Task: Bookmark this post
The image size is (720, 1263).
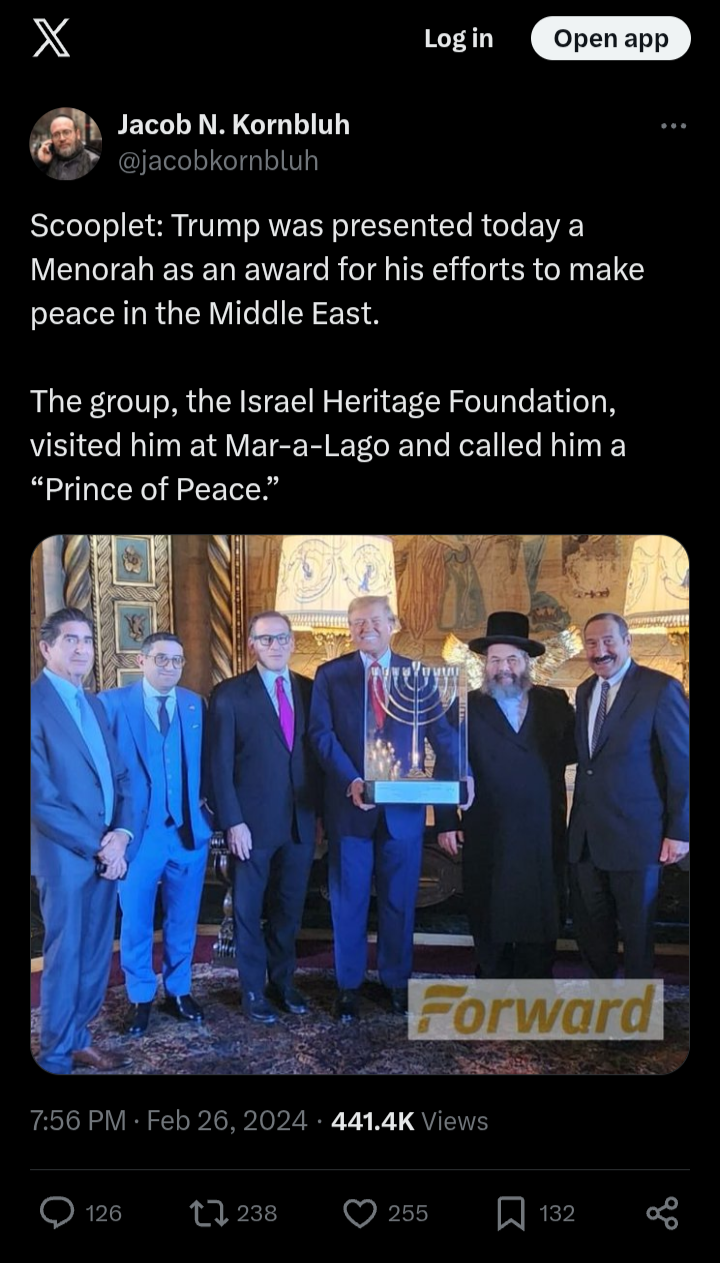Action: coord(511,1213)
